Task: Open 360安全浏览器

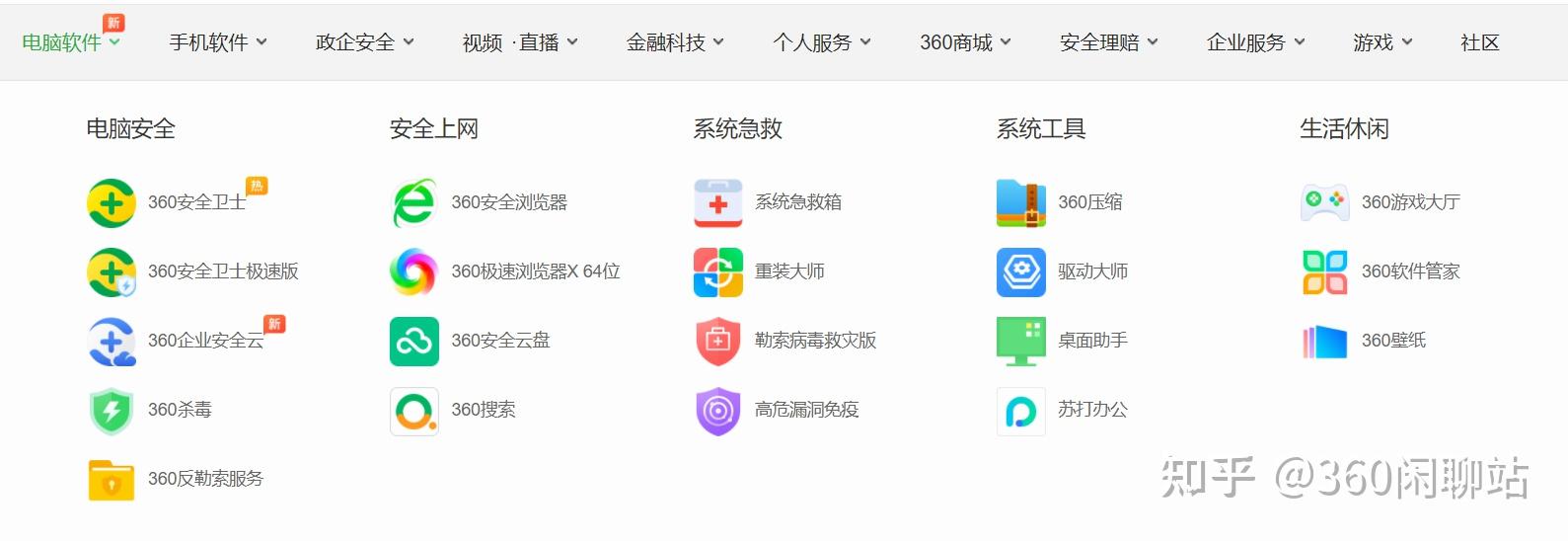Action: [x=508, y=202]
